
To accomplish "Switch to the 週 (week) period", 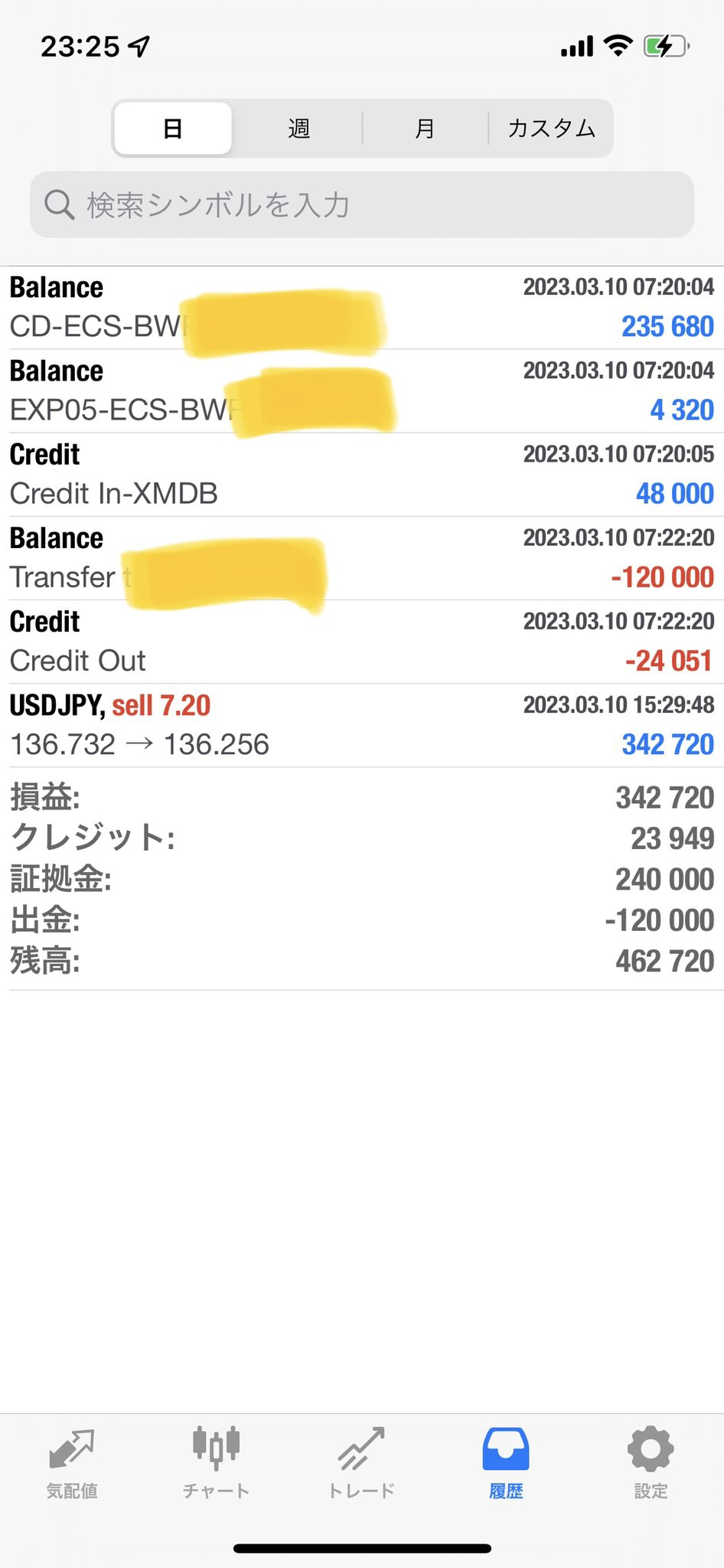I will pyautogui.click(x=298, y=129).
